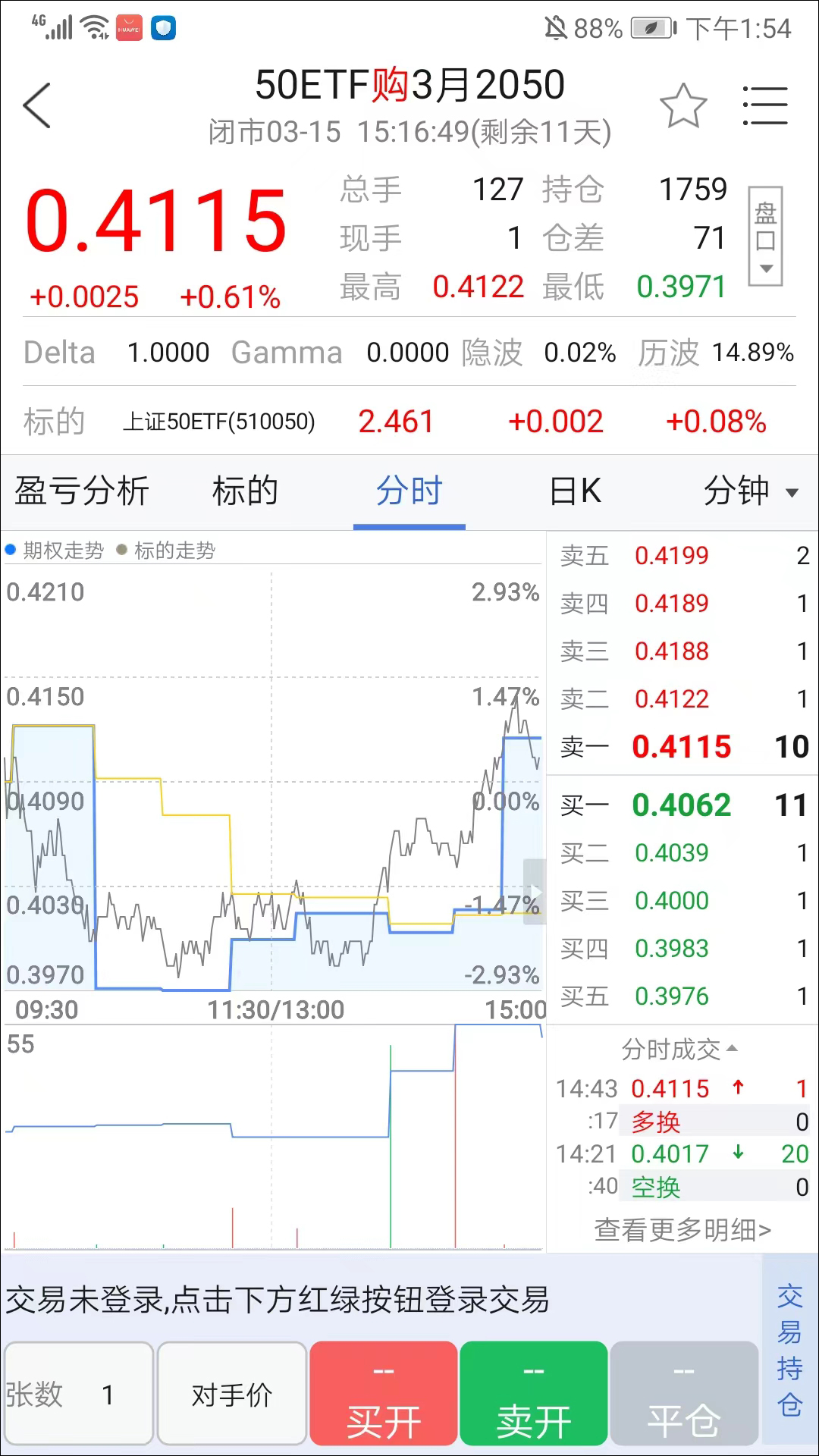
Task: Tap the 对手价 price type button
Action: click(232, 1394)
